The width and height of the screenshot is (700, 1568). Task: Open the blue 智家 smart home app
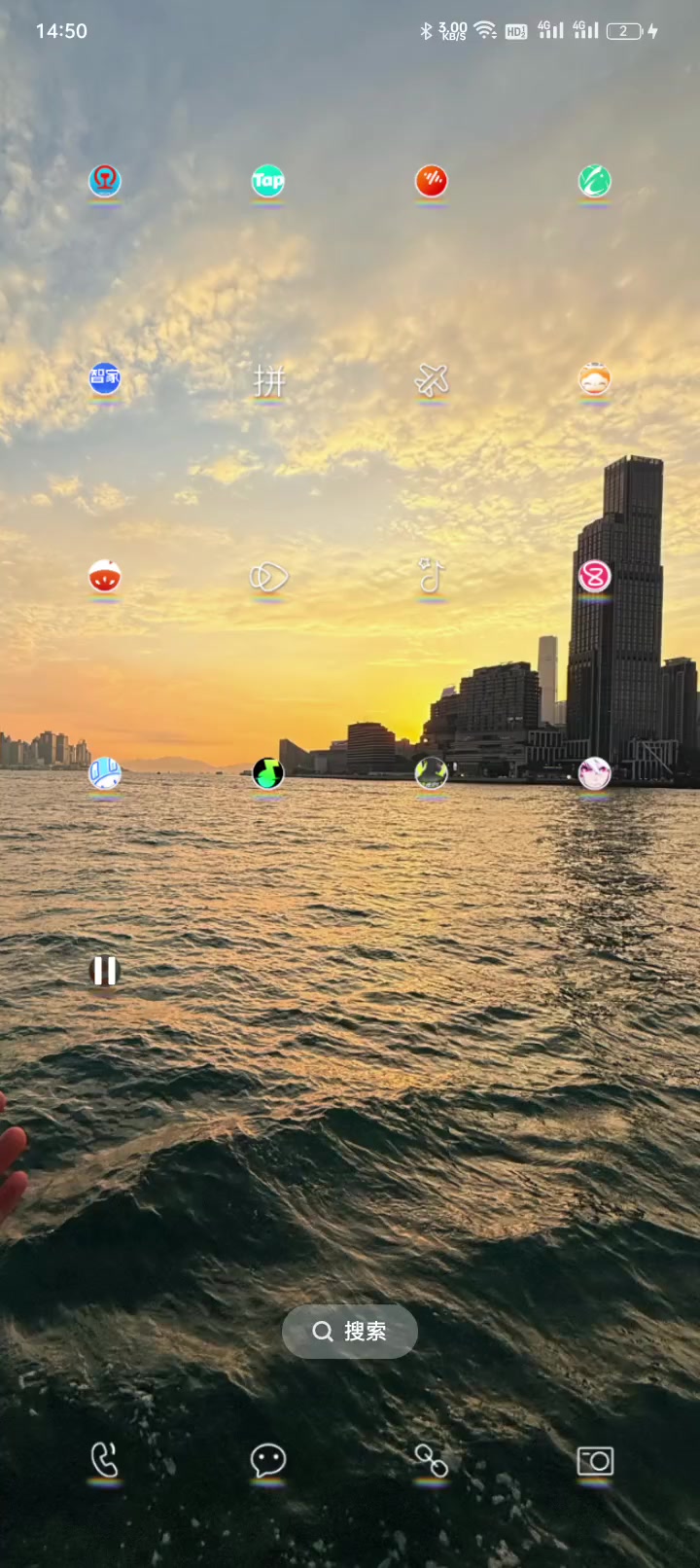(105, 378)
